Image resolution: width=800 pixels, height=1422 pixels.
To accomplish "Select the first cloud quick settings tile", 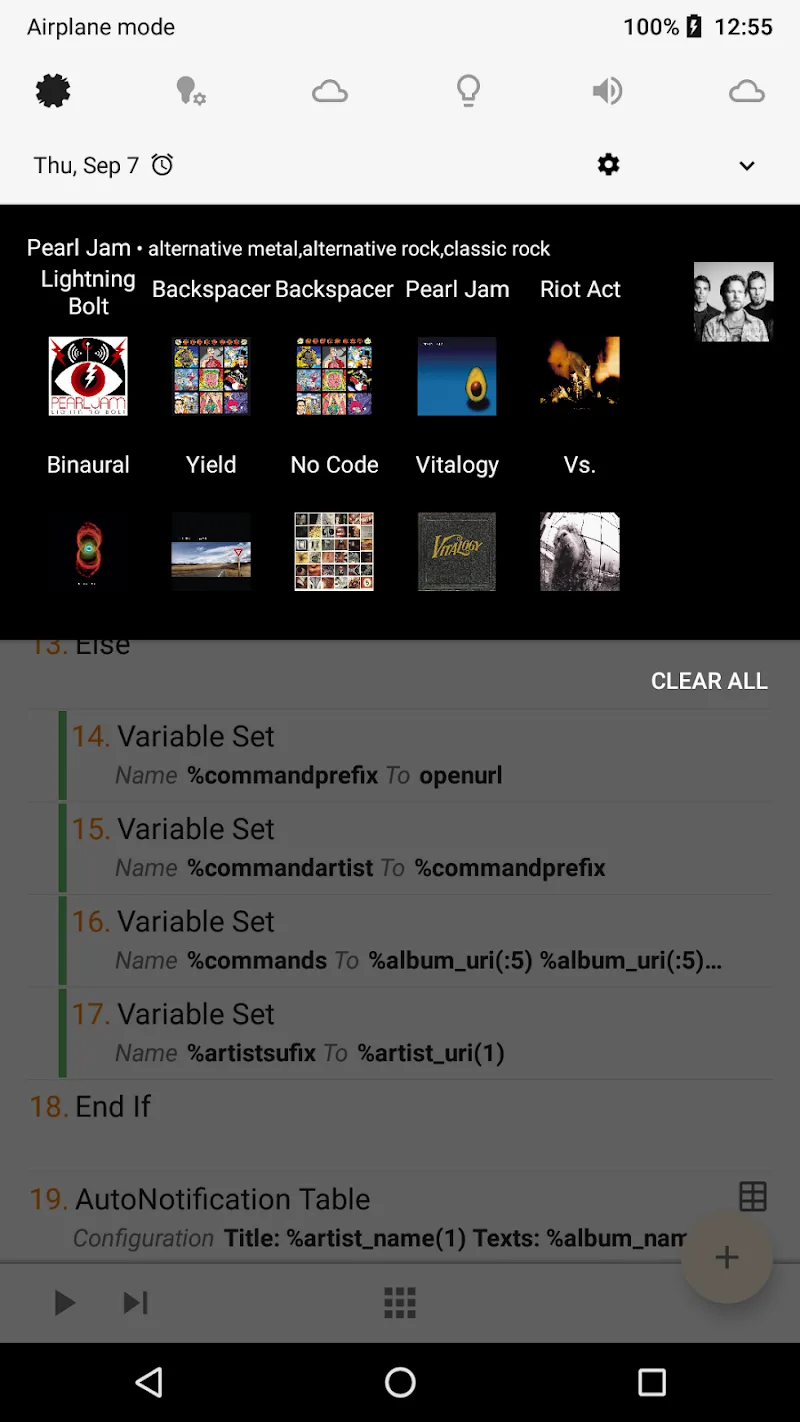I will tap(330, 90).
